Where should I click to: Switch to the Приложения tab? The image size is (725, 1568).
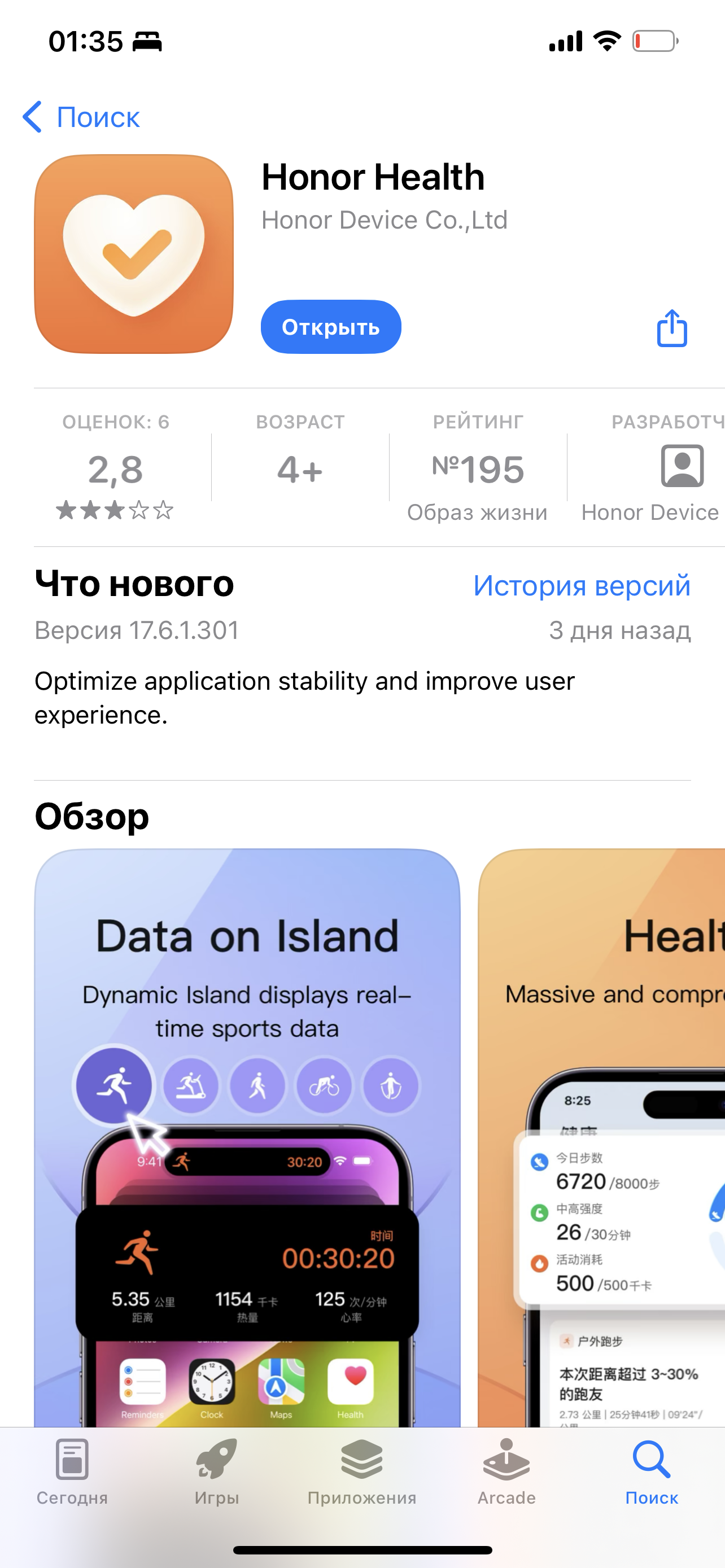(x=362, y=1472)
